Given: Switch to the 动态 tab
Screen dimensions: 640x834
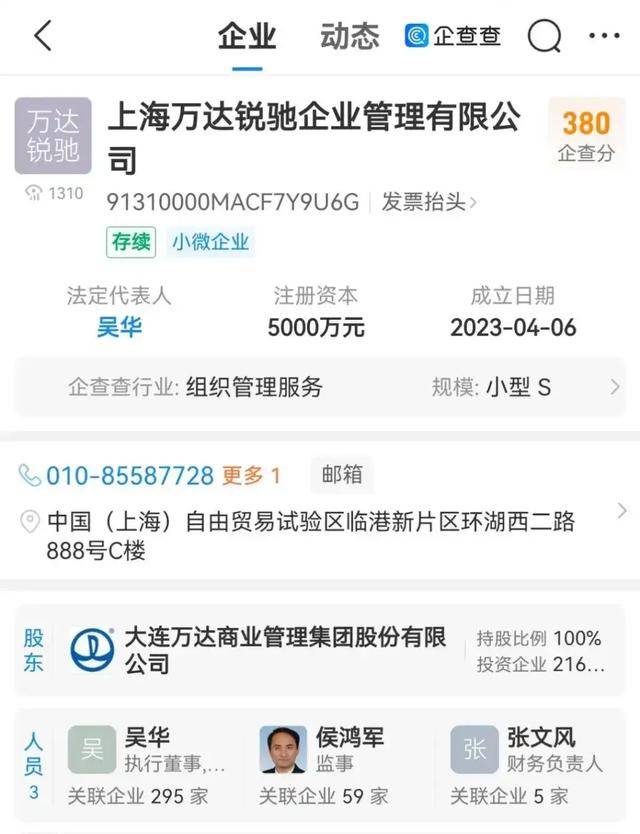Looking at the screenshot, I should point(349,37).
